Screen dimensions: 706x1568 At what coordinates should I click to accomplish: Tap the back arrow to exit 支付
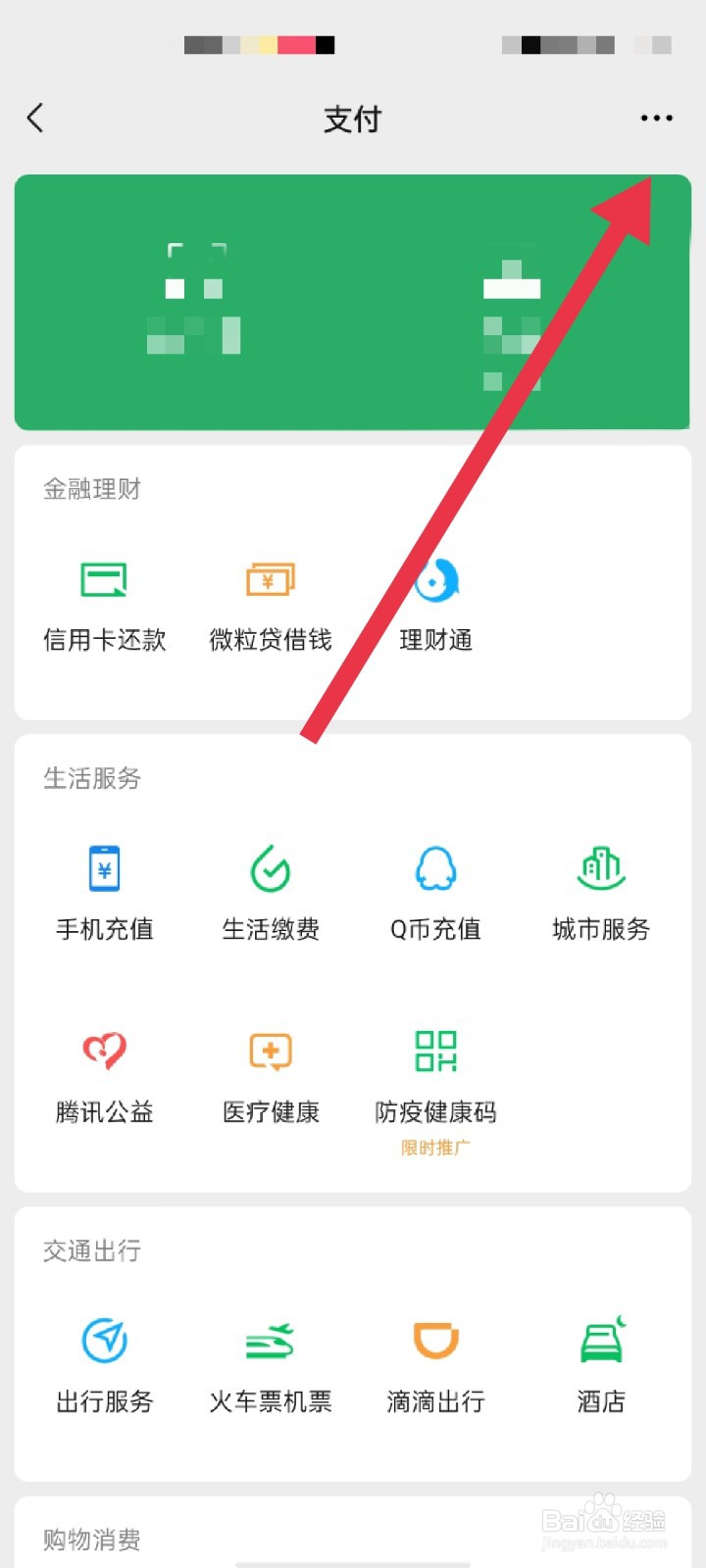(x=35, y=118)
